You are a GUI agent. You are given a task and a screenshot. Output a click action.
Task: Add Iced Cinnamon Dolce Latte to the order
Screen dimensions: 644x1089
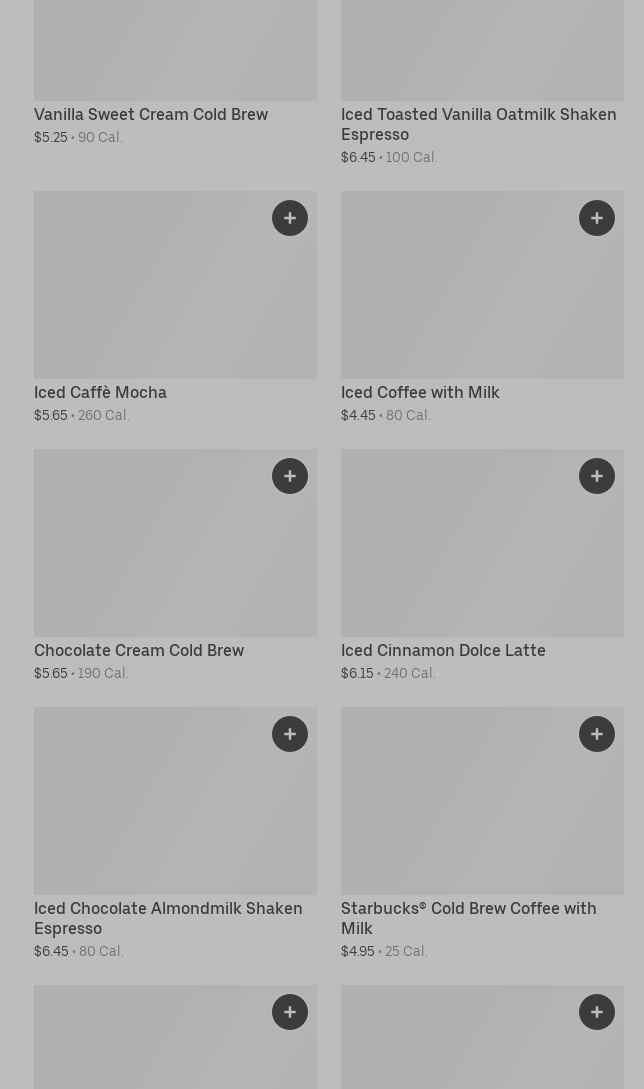[x=597, y=476]
